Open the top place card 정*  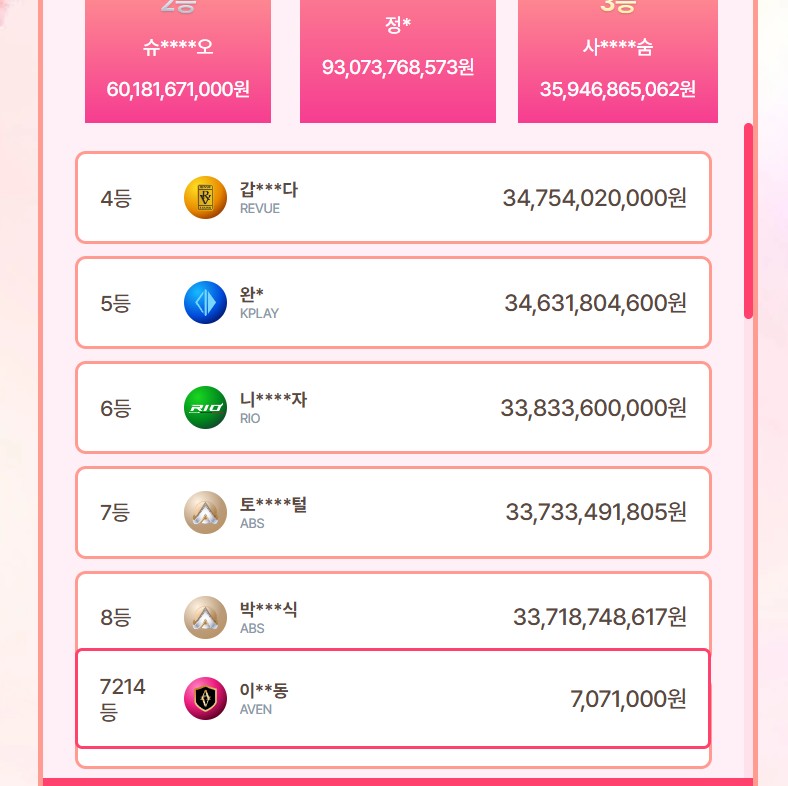point(398,61)
